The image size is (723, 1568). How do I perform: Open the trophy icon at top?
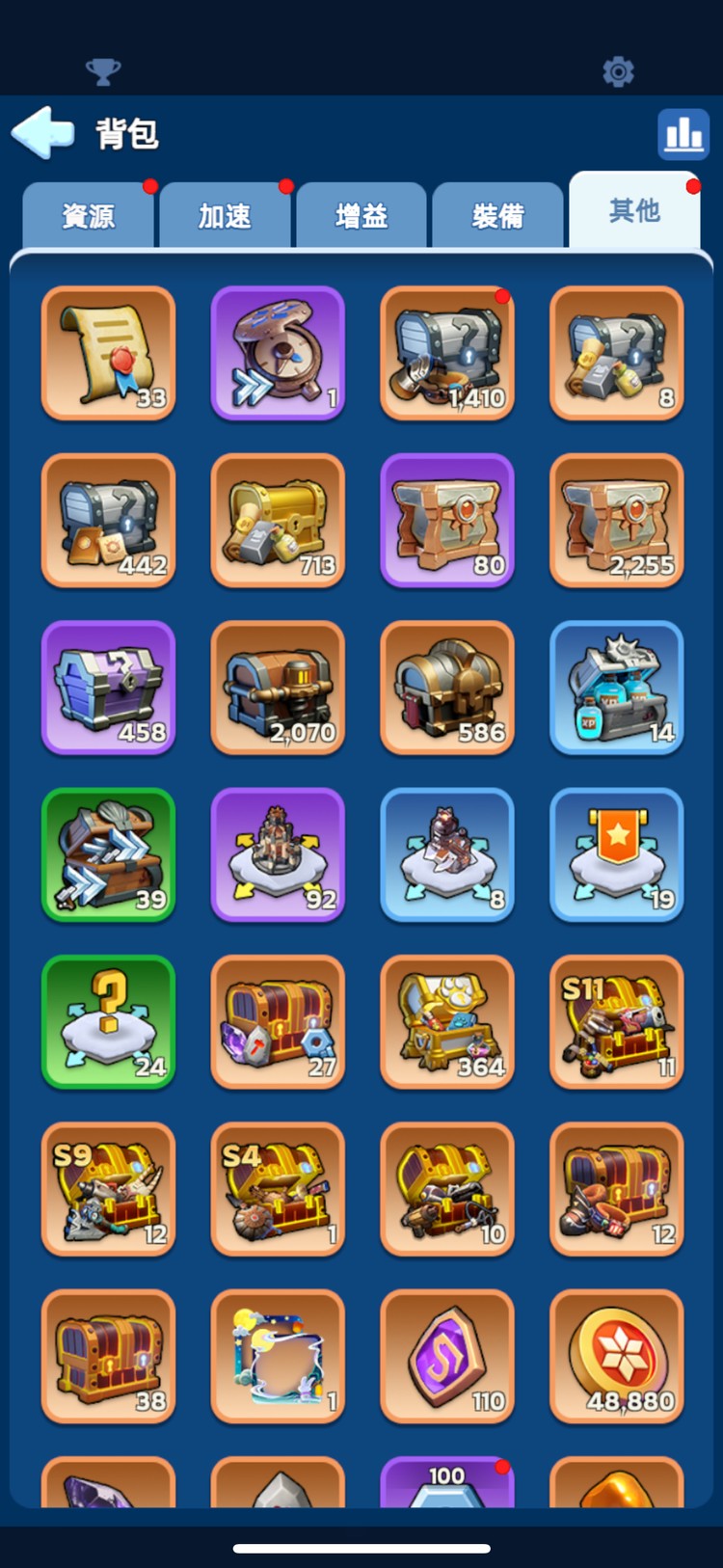[x=103, y=71]
